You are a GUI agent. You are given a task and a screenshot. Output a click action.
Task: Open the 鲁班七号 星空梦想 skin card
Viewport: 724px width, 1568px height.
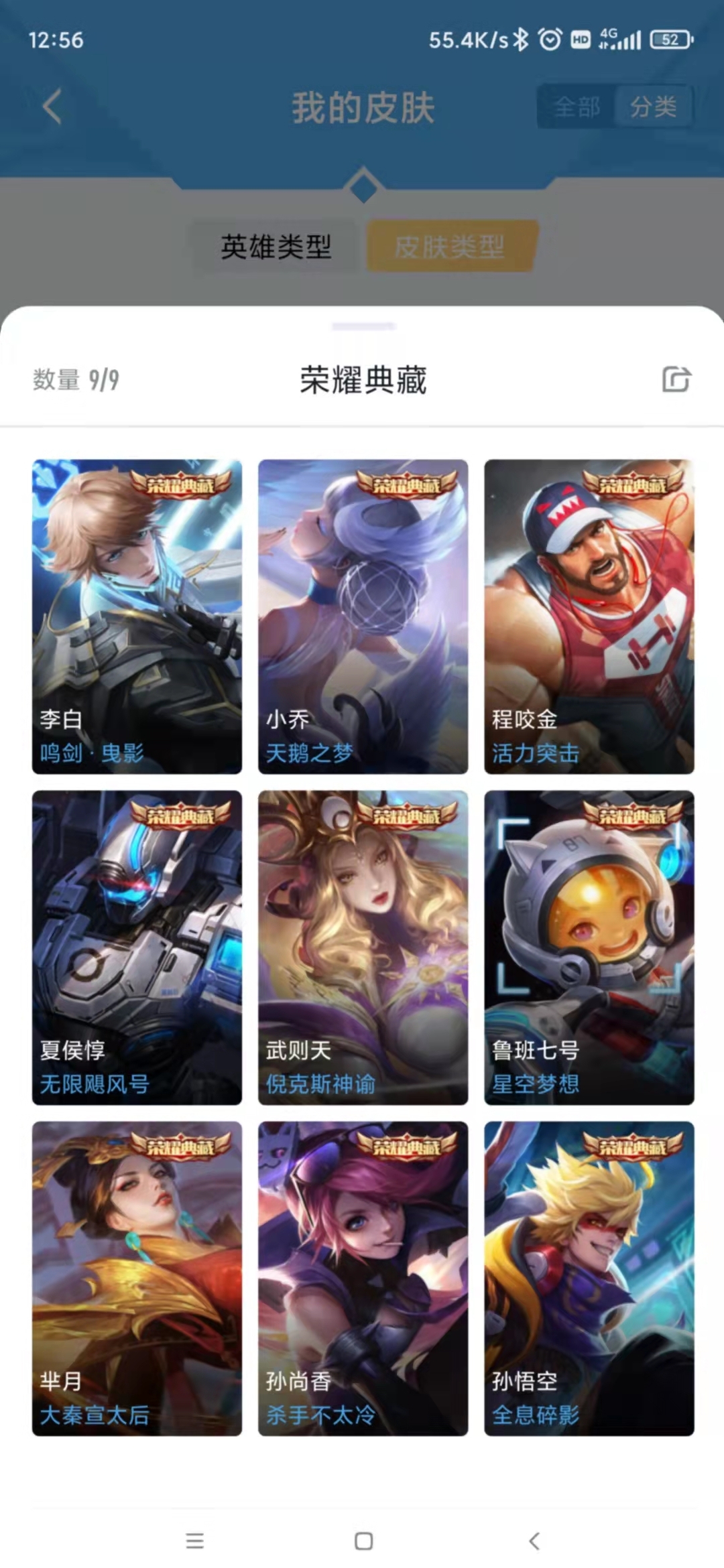click(x=589, y=948)
